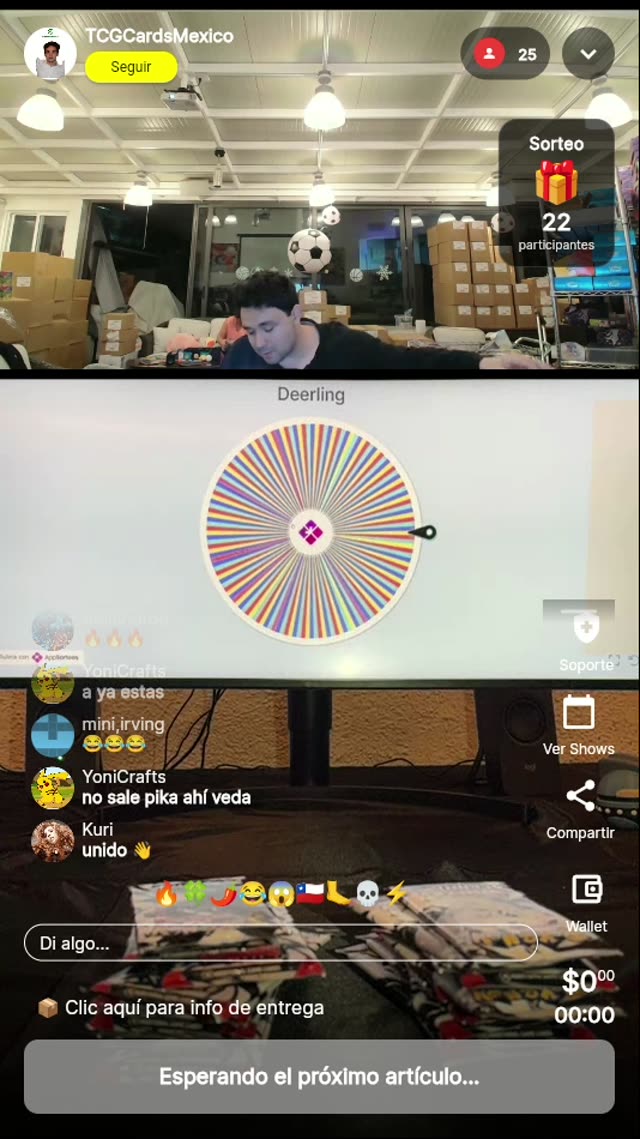This screenshot has width=640, height=1139.
Task: Open YoniCrafts' profile from chat message
Action: [52, 787]
